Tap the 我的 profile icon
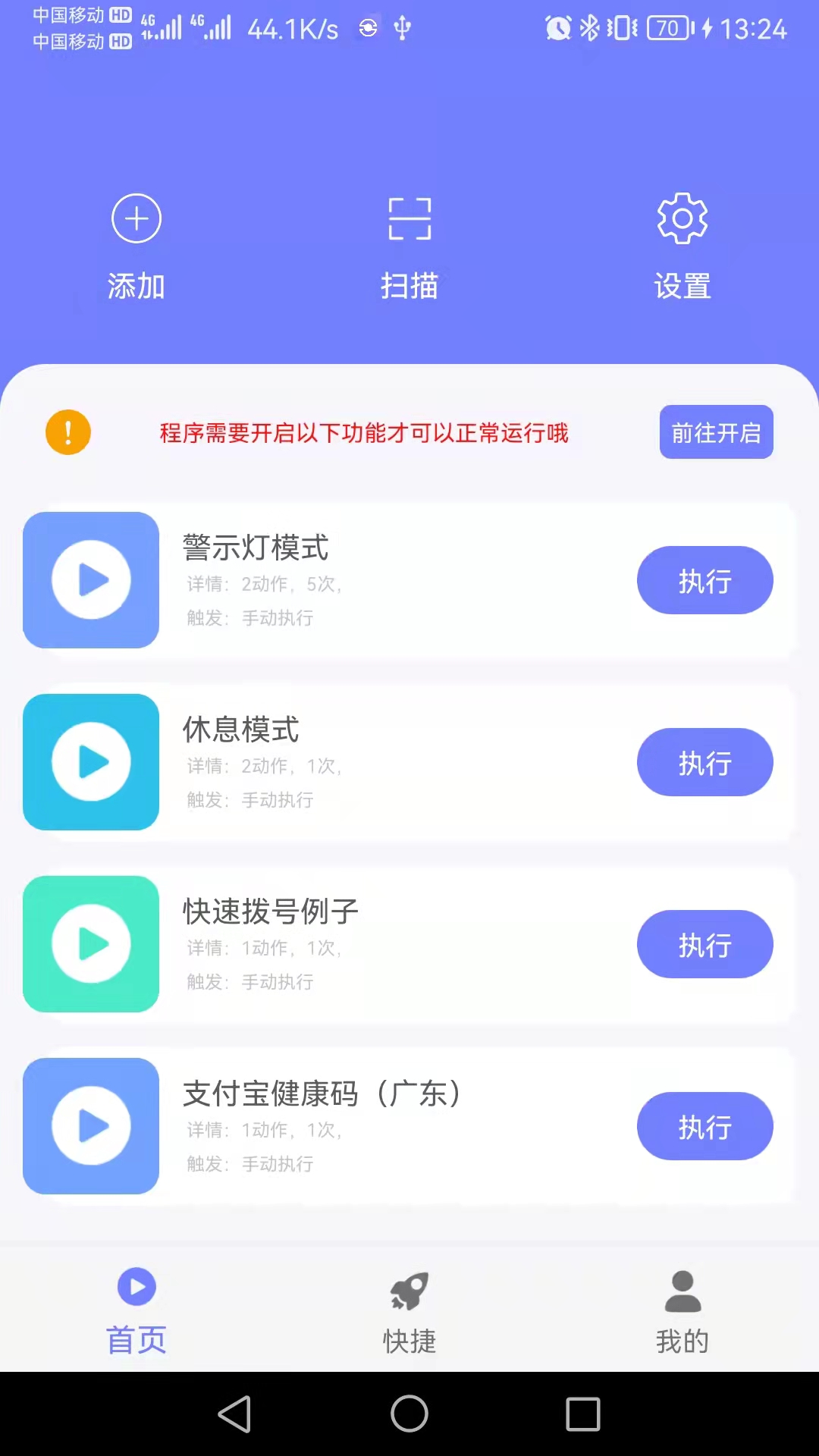This screenshot has width=819, height=1456. (682, 1289)
